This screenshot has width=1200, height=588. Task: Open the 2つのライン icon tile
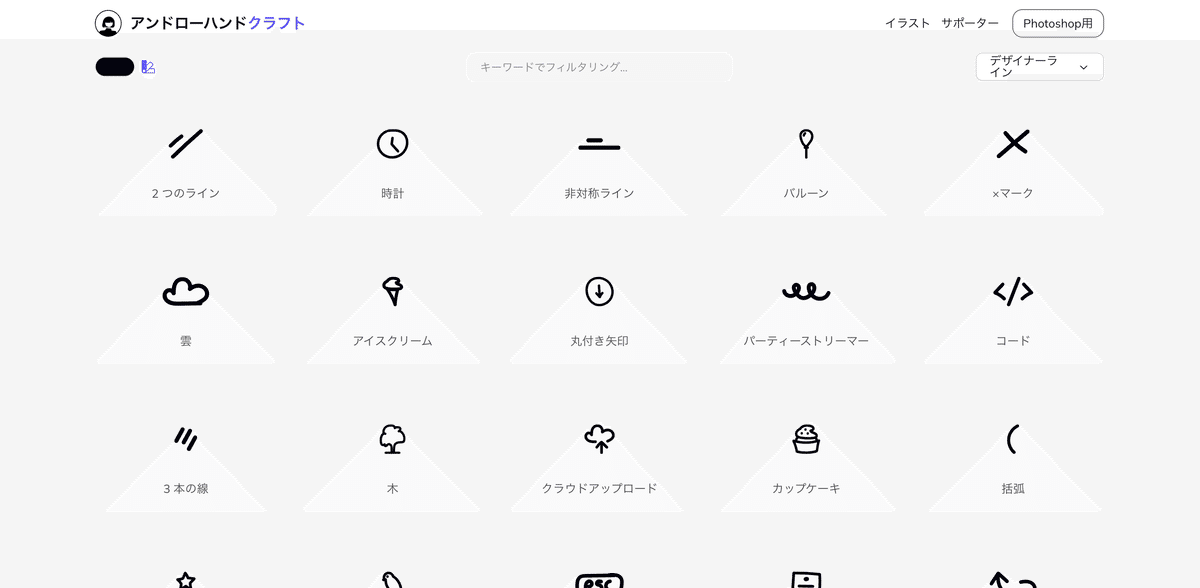point(186,165)
